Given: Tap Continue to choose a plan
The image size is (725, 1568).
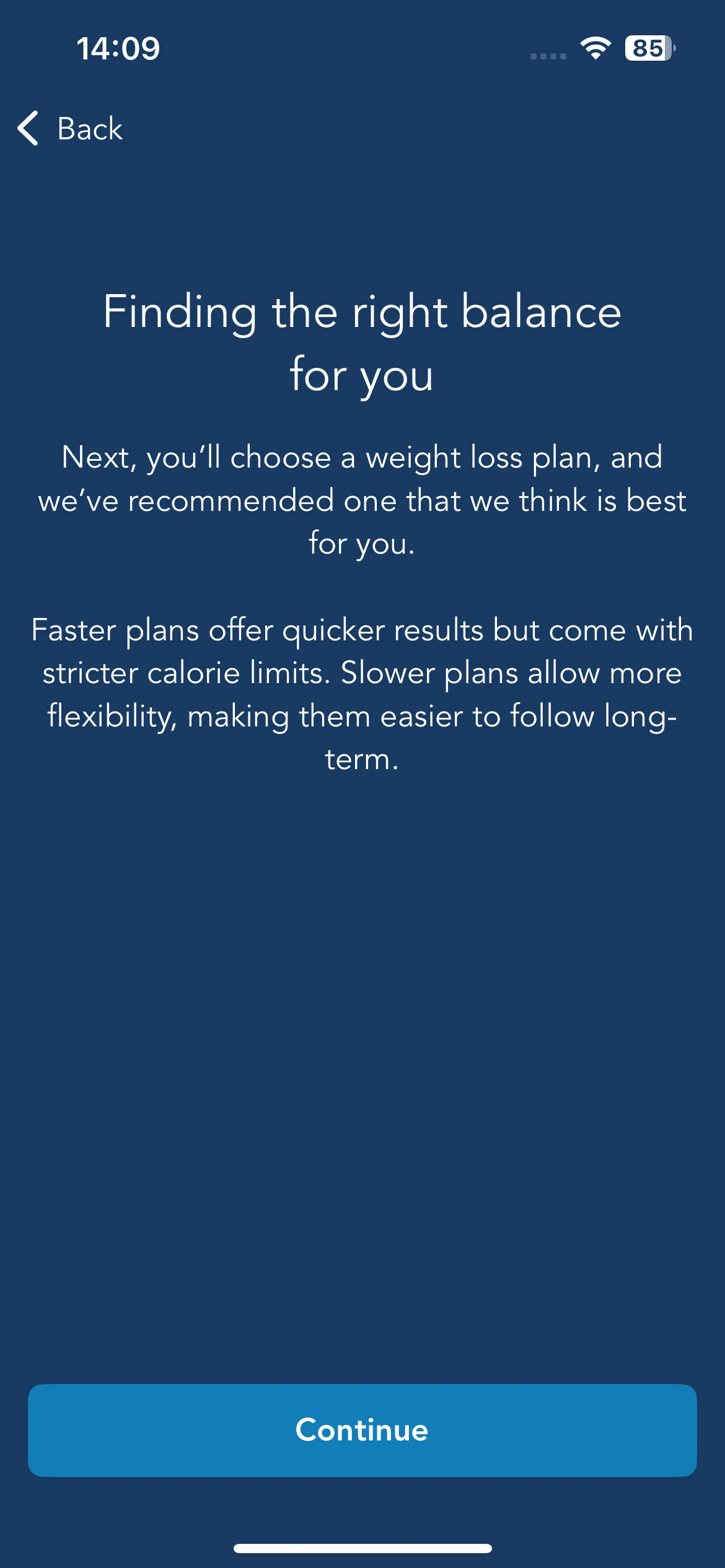Looking at the screenshot, I should point(362,1430).
